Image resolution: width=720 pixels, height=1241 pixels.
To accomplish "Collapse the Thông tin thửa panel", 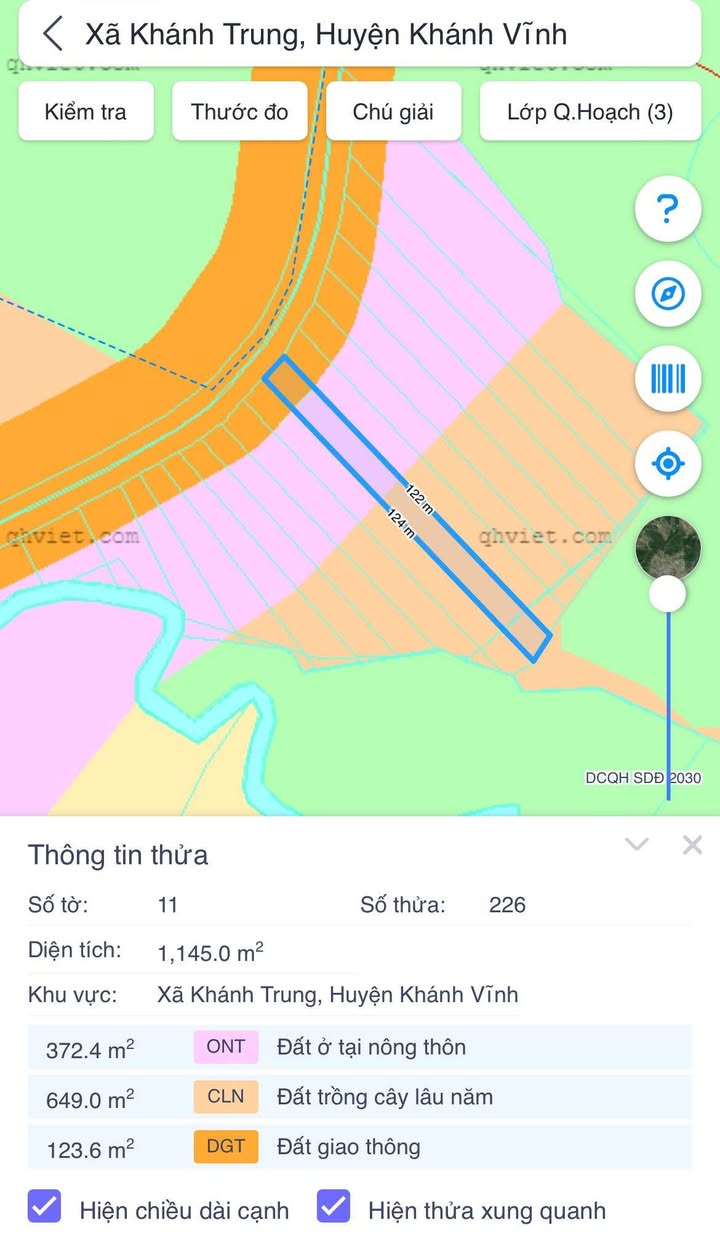I will [637, 845].
